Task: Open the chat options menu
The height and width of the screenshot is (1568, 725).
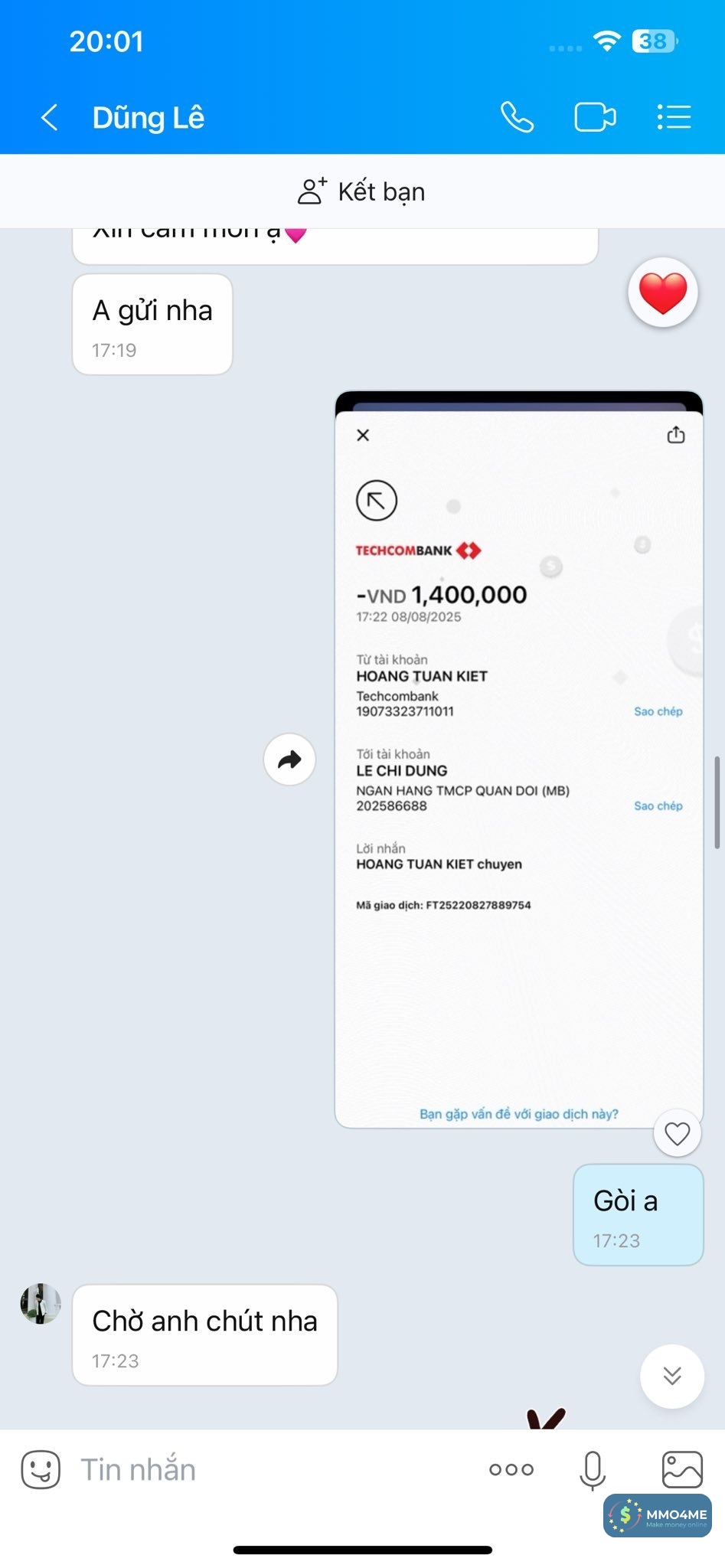Action: 674,117
